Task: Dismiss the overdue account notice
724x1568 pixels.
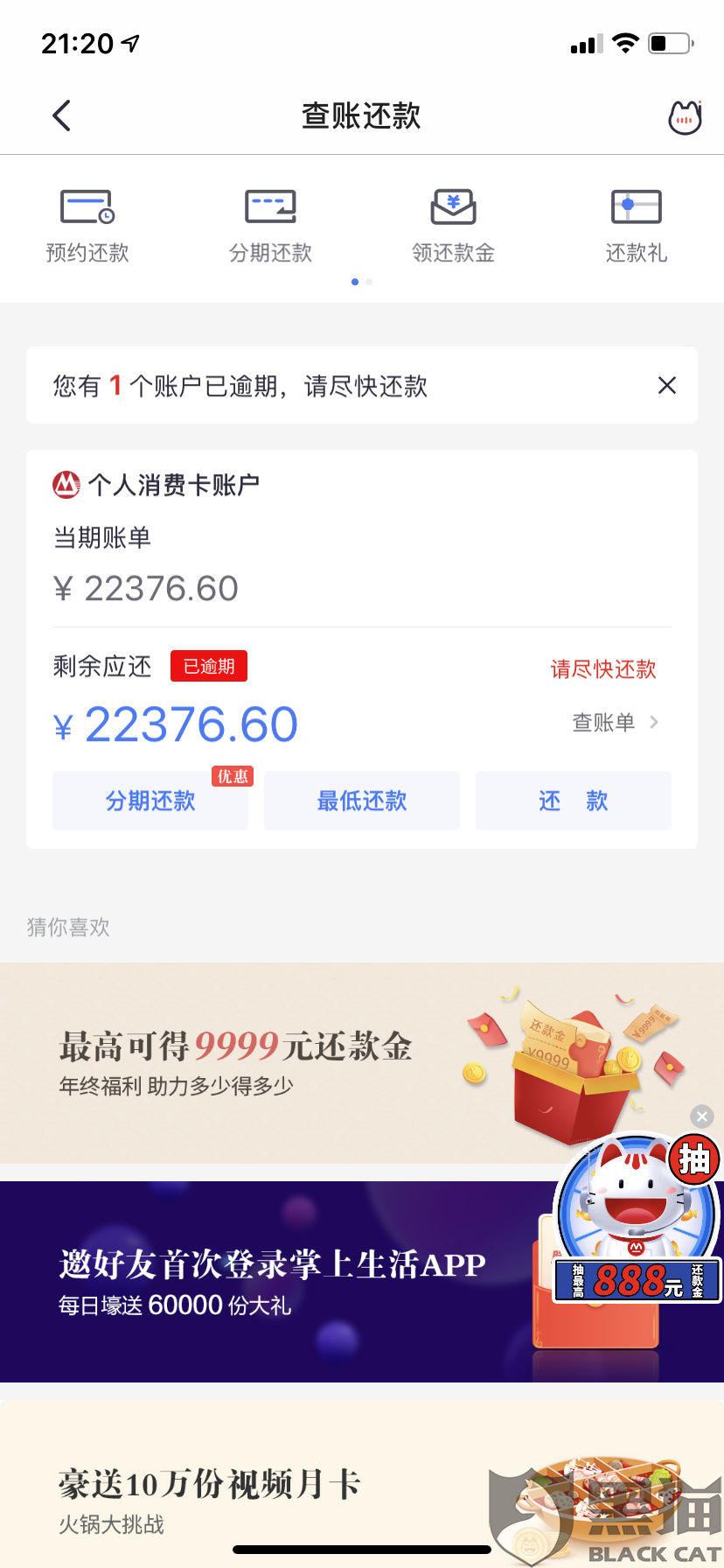Action: click(x=666, y=385)
